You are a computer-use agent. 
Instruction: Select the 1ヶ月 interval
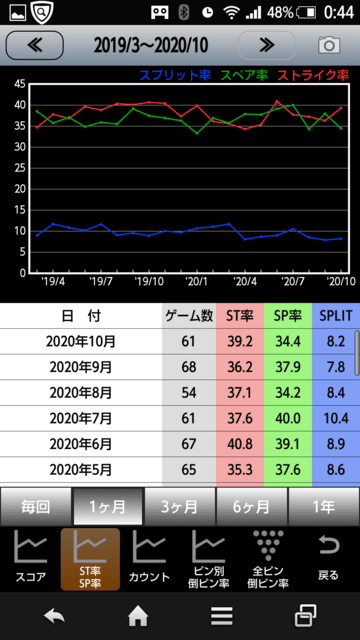point(108,507)
